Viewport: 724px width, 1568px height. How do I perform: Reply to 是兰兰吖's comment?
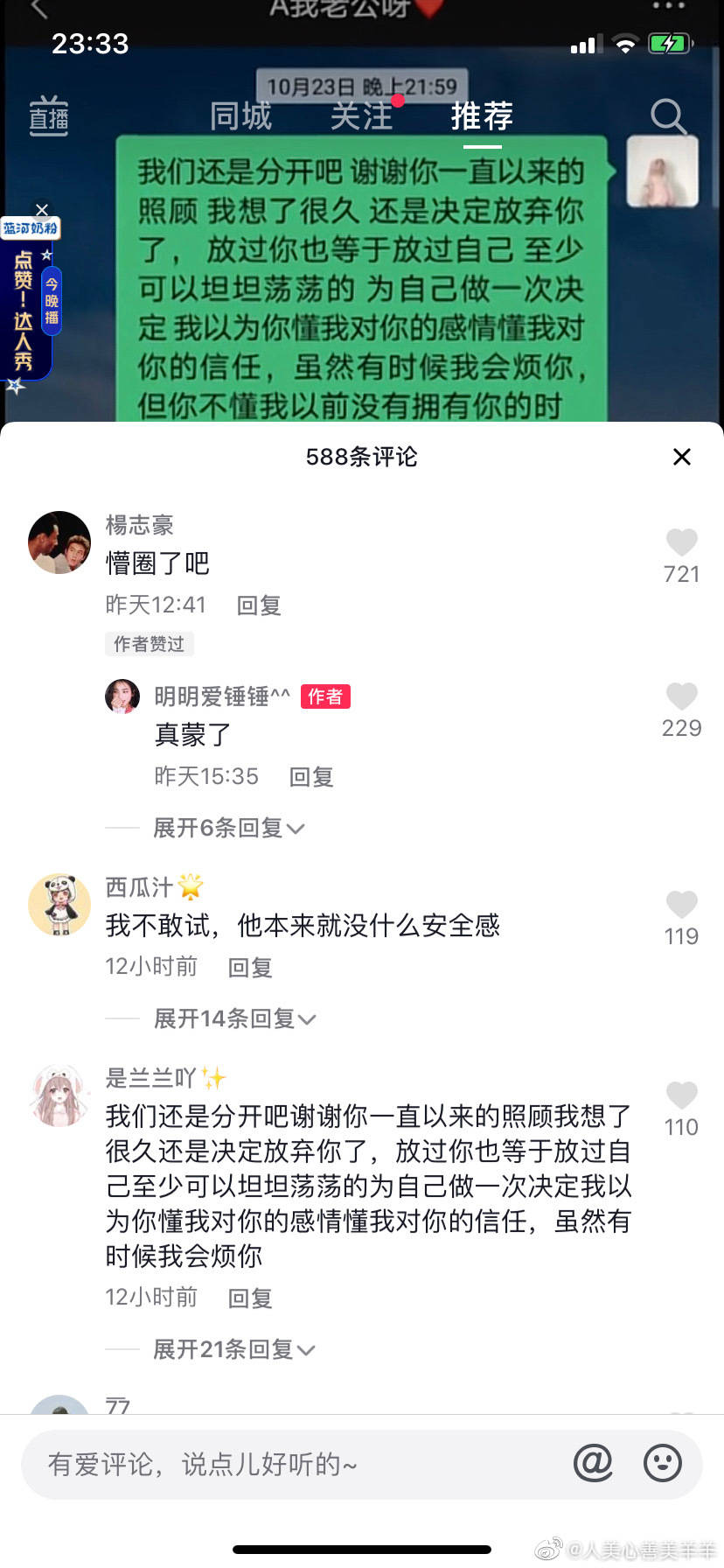[250, 1298]
